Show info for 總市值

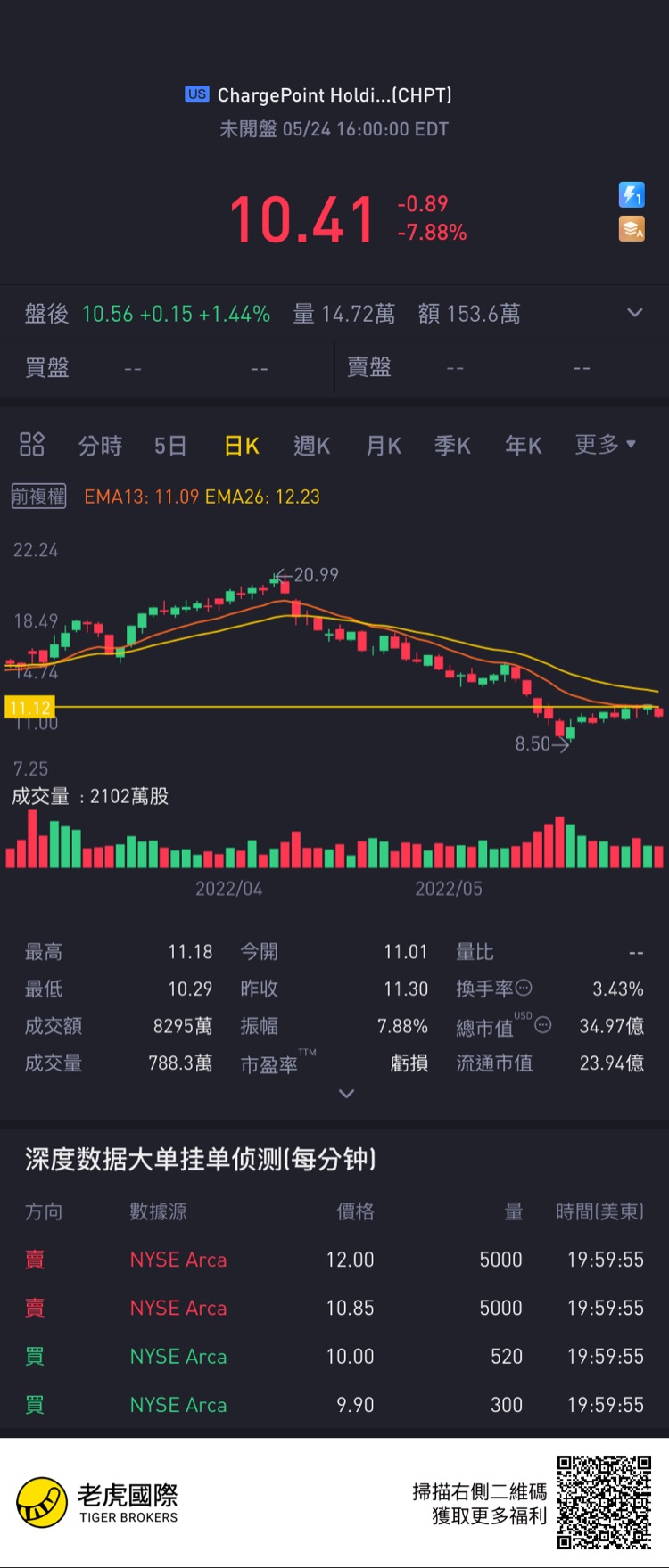[543, 1025]
